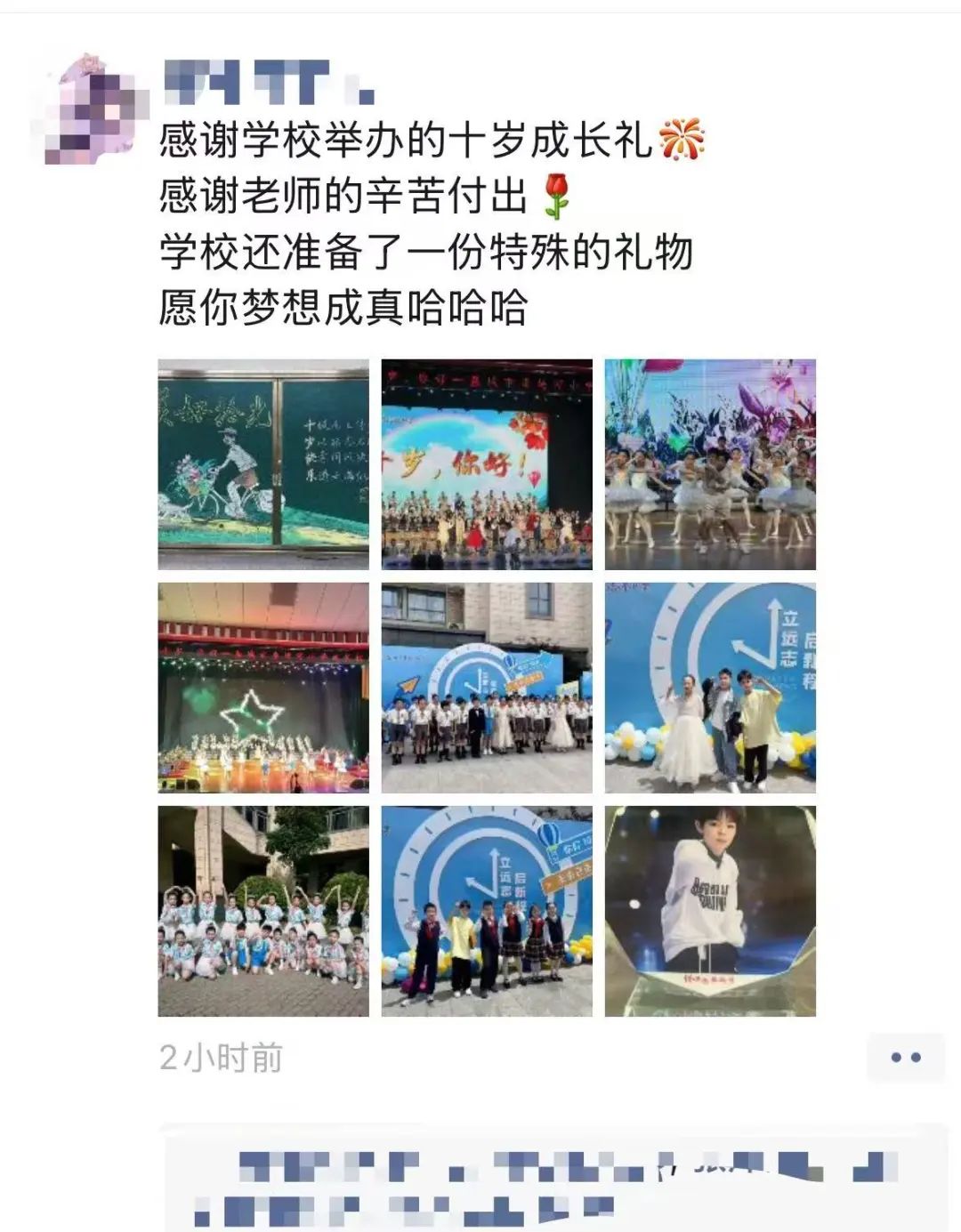Open the class group photo by clock backdrop
961x1232 pixels.
tap(487, 688)
